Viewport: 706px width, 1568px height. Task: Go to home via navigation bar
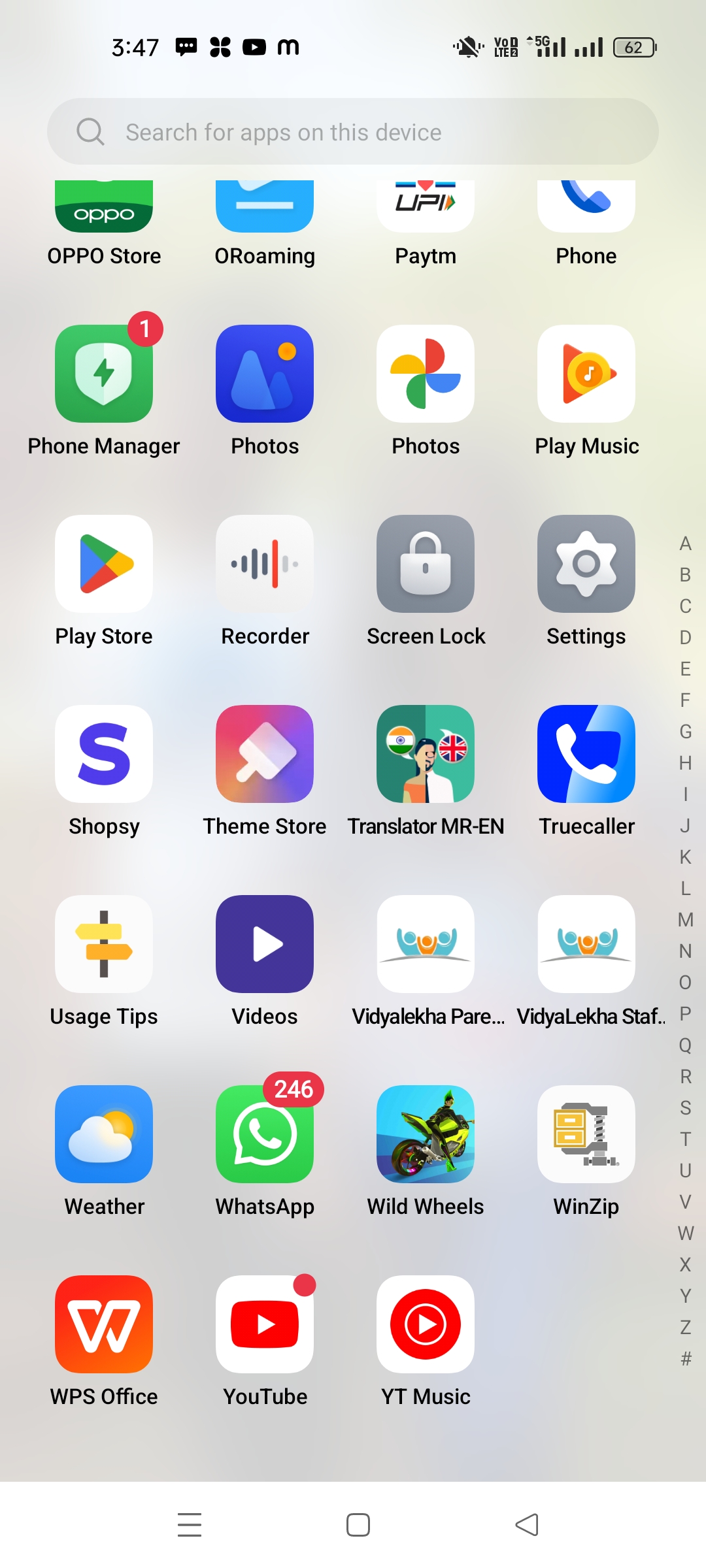pos(358,1525)
